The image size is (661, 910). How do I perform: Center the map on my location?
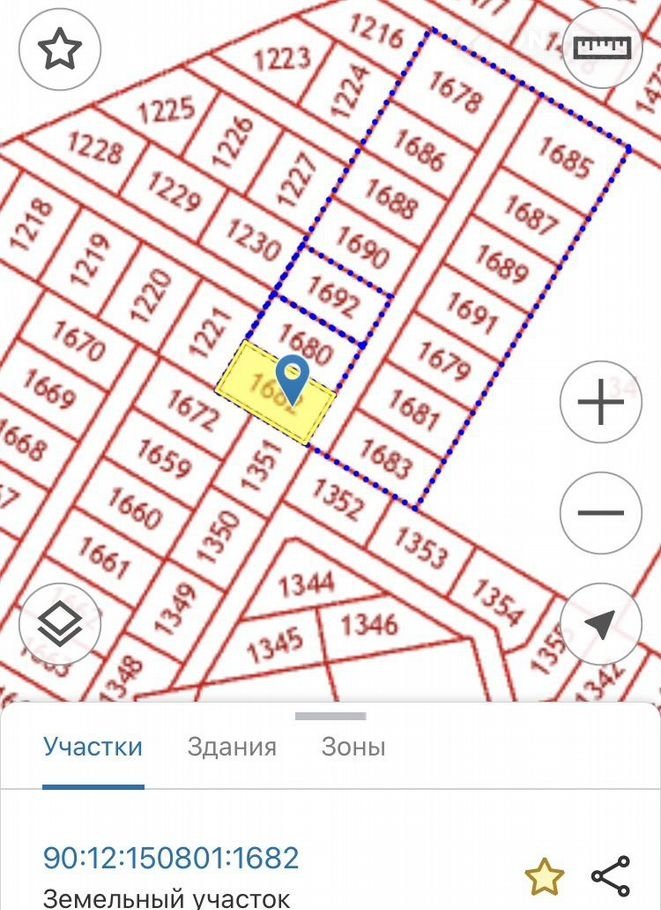pos(601,625)
